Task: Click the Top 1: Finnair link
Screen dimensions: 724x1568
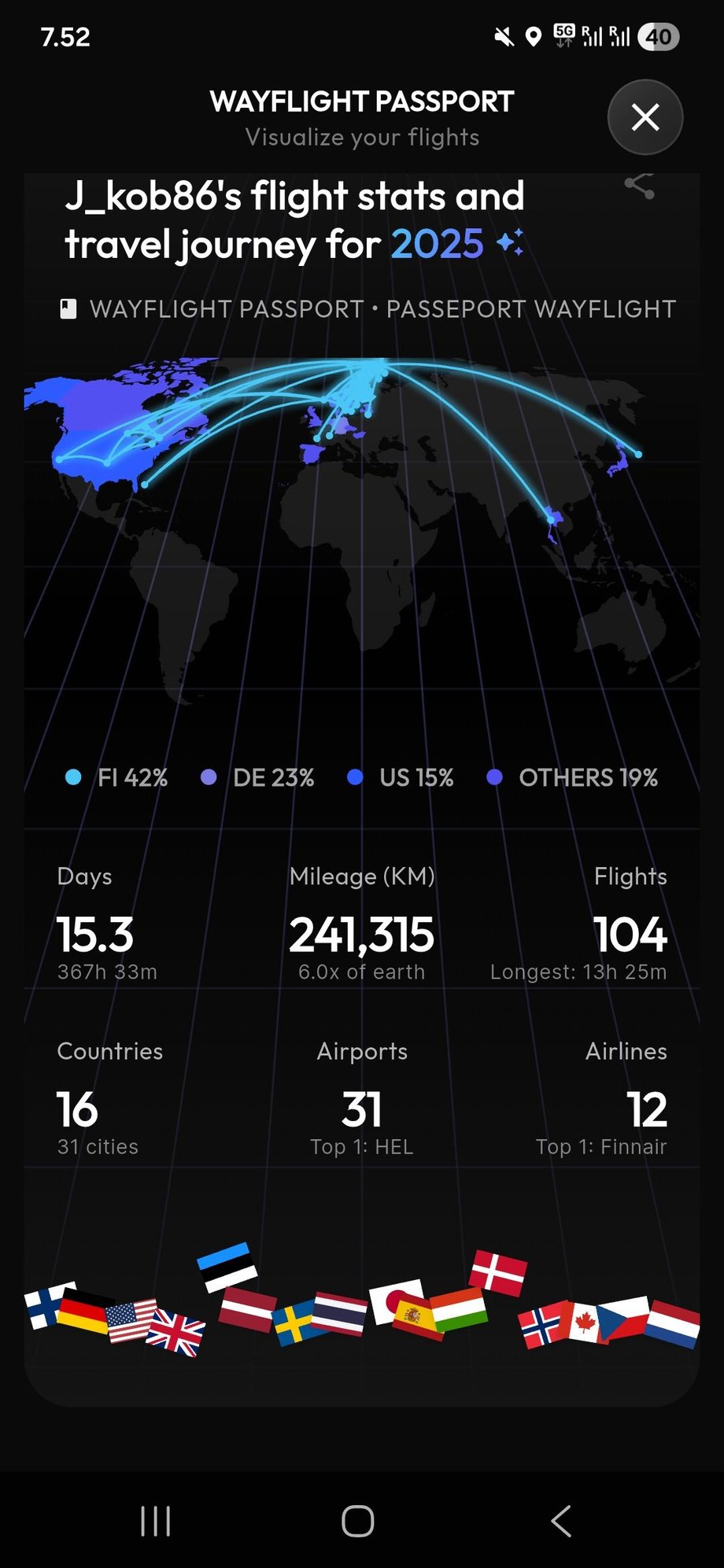Action: [x=603, y=1146]
